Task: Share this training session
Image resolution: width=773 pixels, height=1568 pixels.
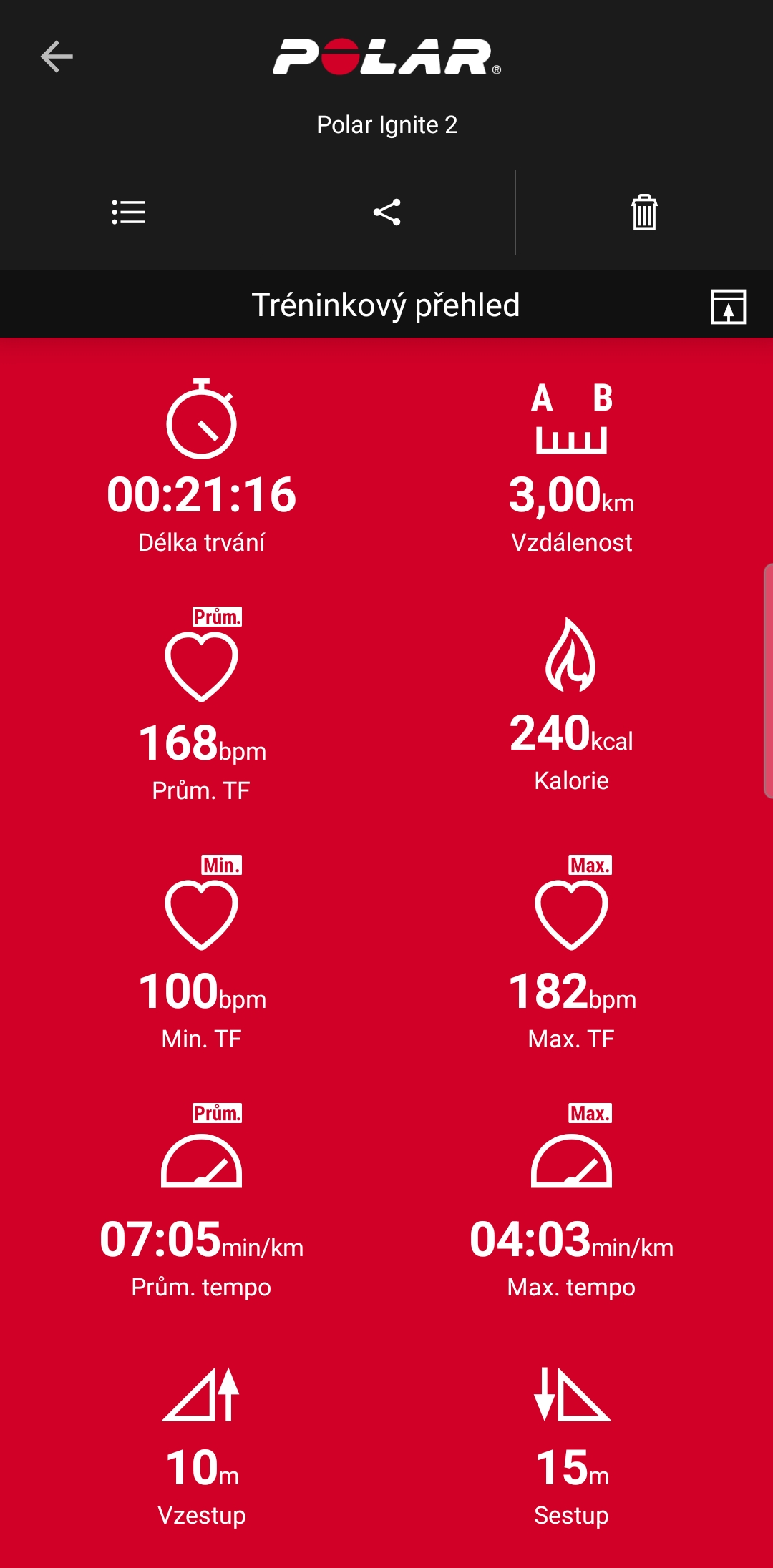Action: pos(386,212)
